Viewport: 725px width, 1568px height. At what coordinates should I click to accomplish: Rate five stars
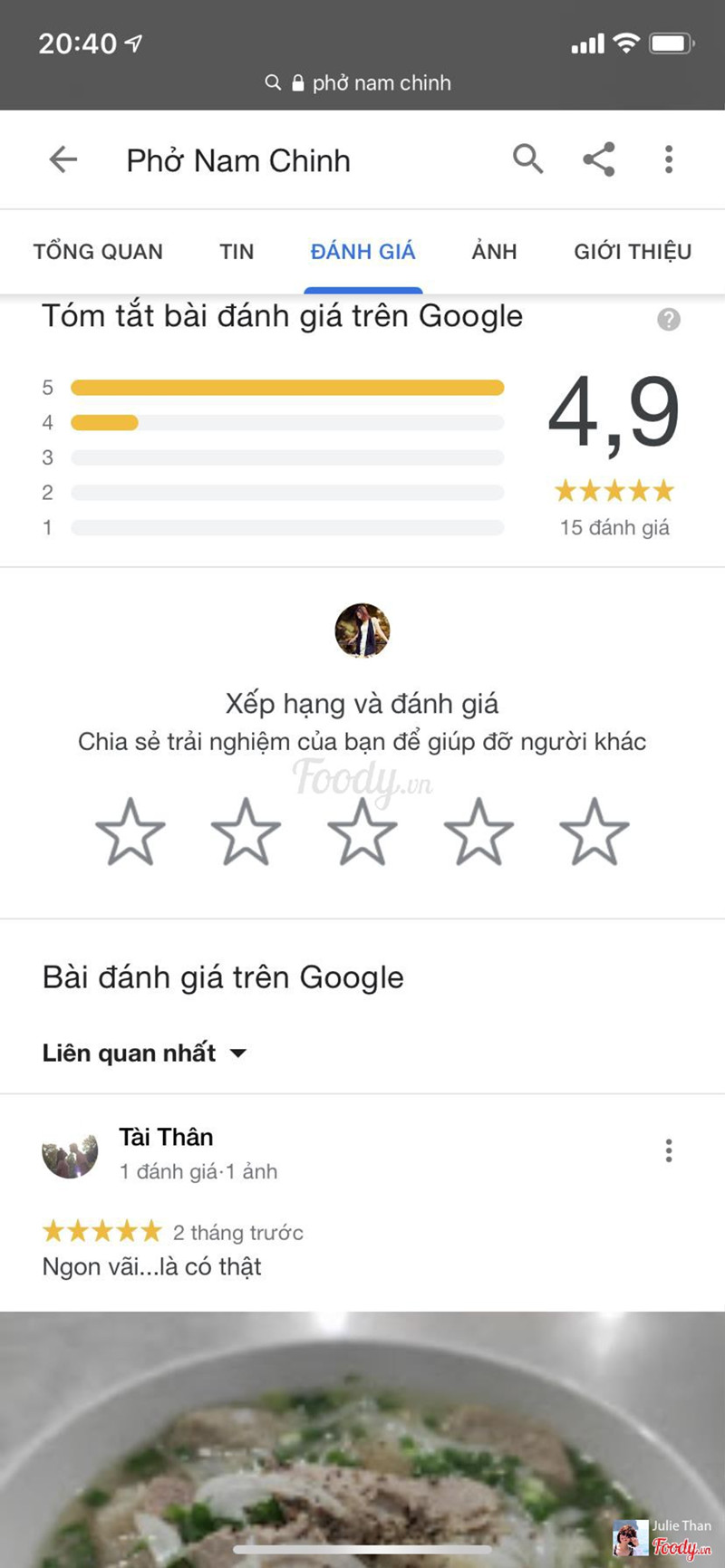(594, 832)
